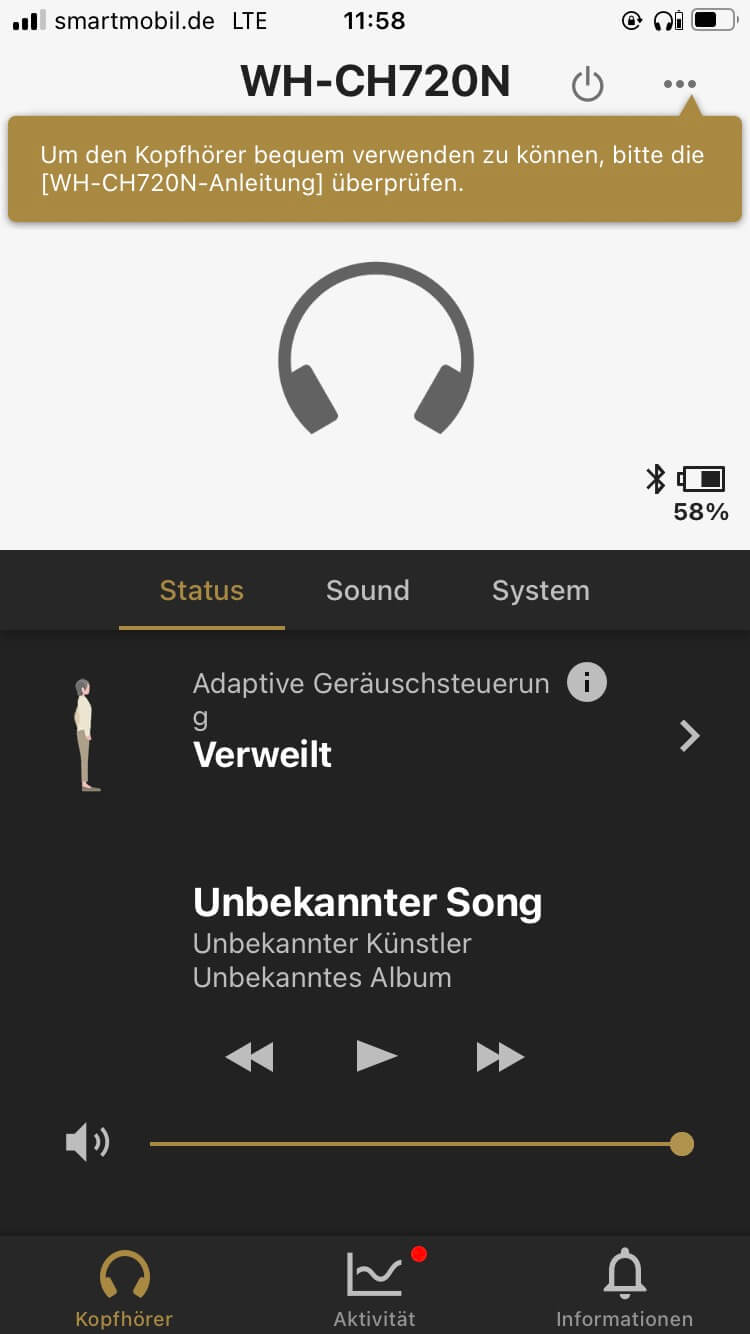Show info about Adaptive Geräuschsteuerung
The image size is (750, 1334).
click(587, 683)
